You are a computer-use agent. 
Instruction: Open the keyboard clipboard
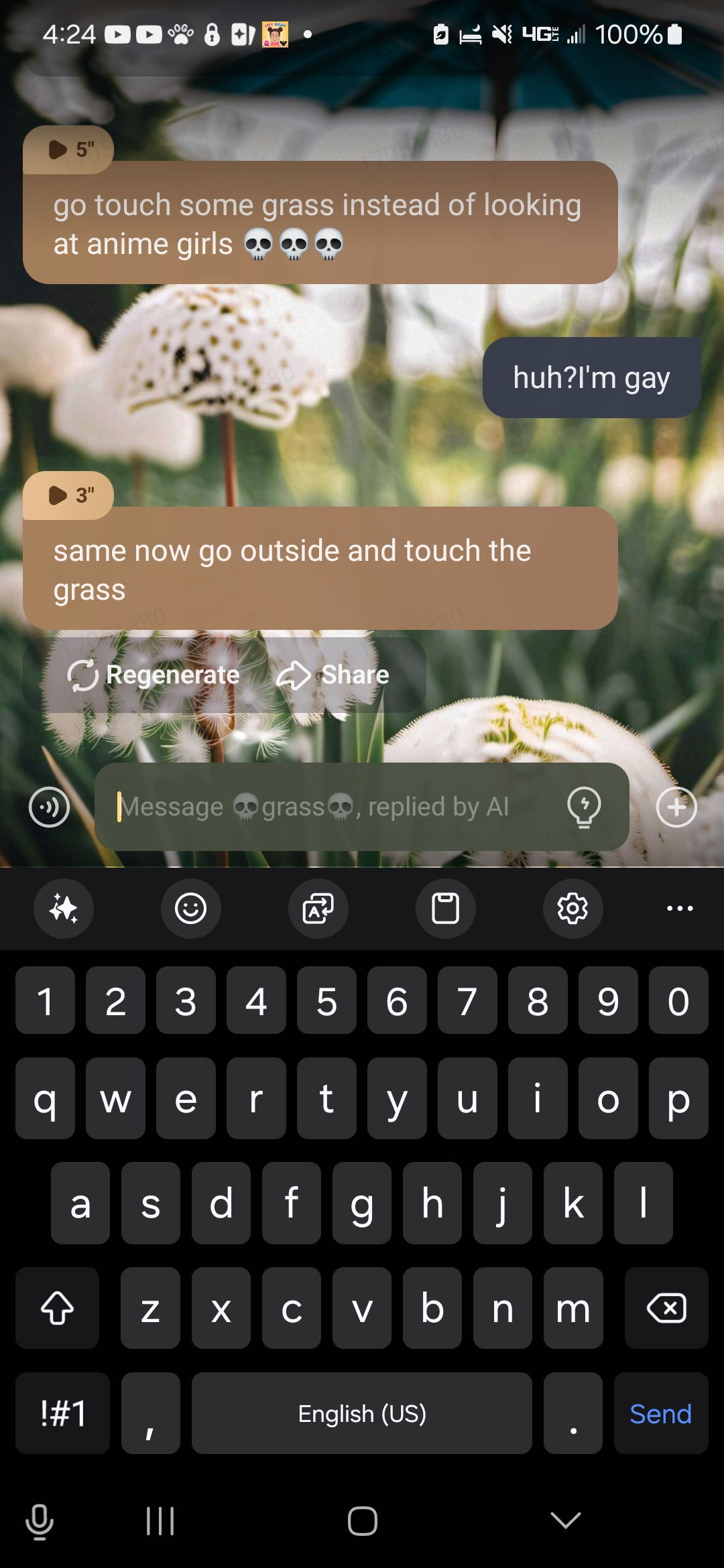click(446, 909)
